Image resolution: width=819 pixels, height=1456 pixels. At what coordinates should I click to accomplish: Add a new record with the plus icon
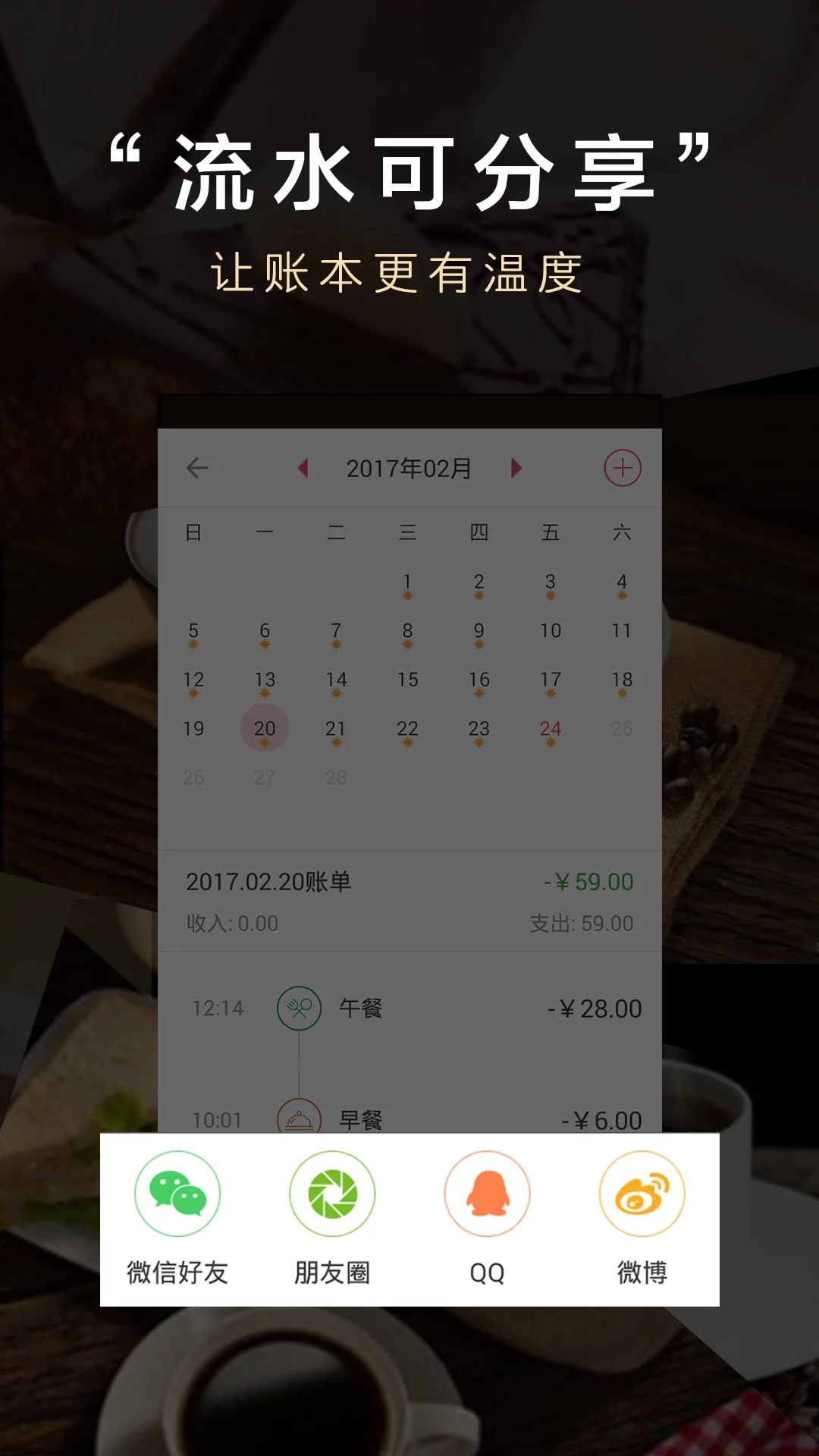[620, 468]
